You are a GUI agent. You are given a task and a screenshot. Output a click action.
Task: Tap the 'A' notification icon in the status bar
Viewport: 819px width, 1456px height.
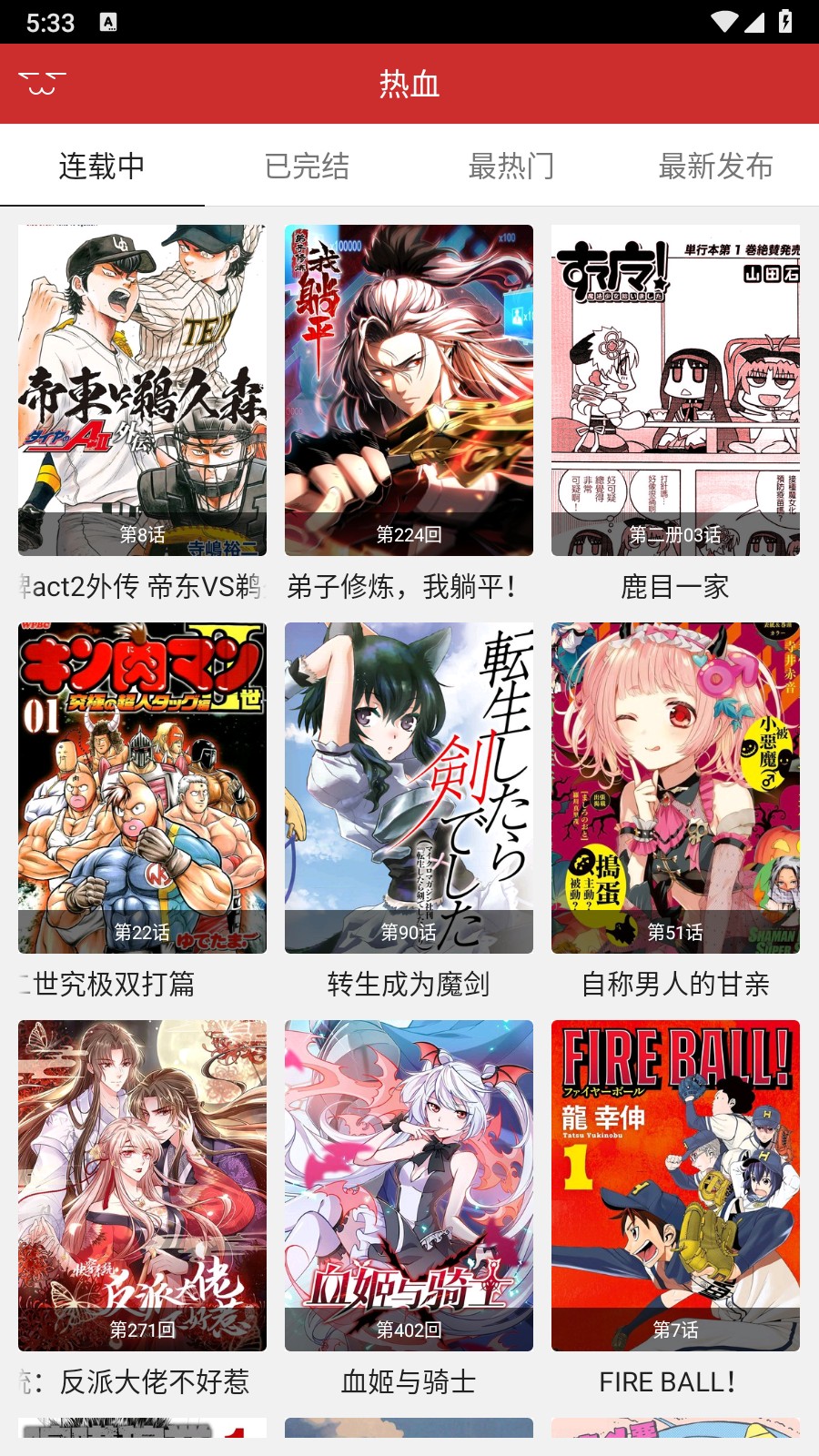[x=106, y=20]
